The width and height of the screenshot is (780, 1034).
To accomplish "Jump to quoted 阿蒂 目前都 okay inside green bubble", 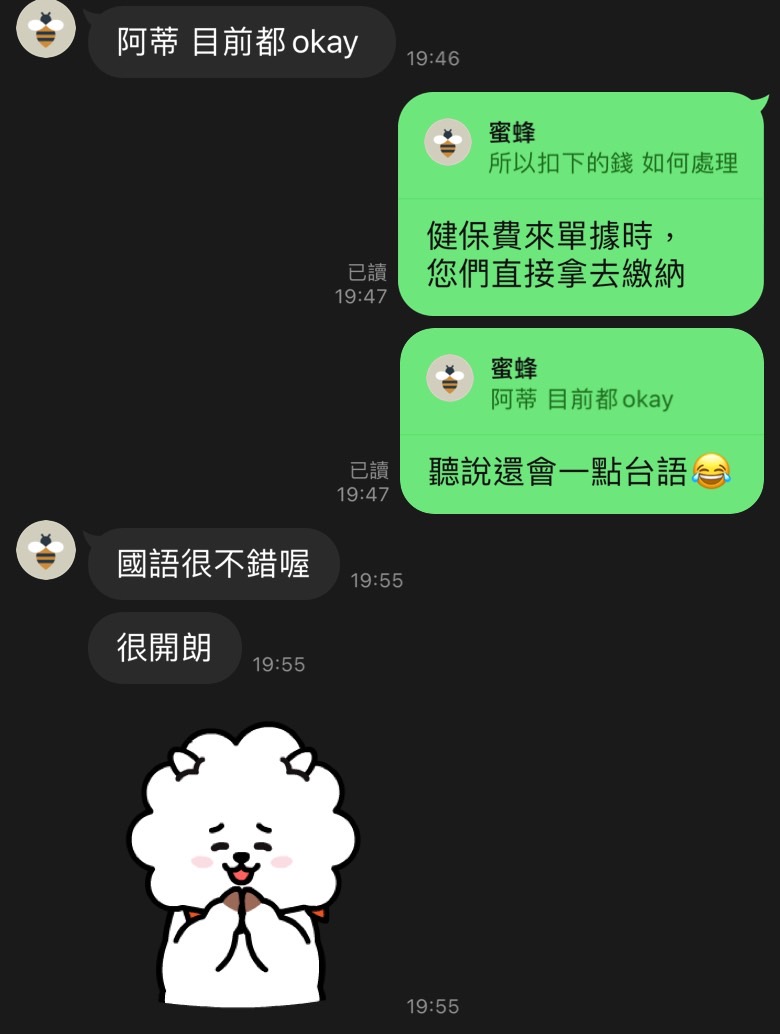I will point(582,385).
